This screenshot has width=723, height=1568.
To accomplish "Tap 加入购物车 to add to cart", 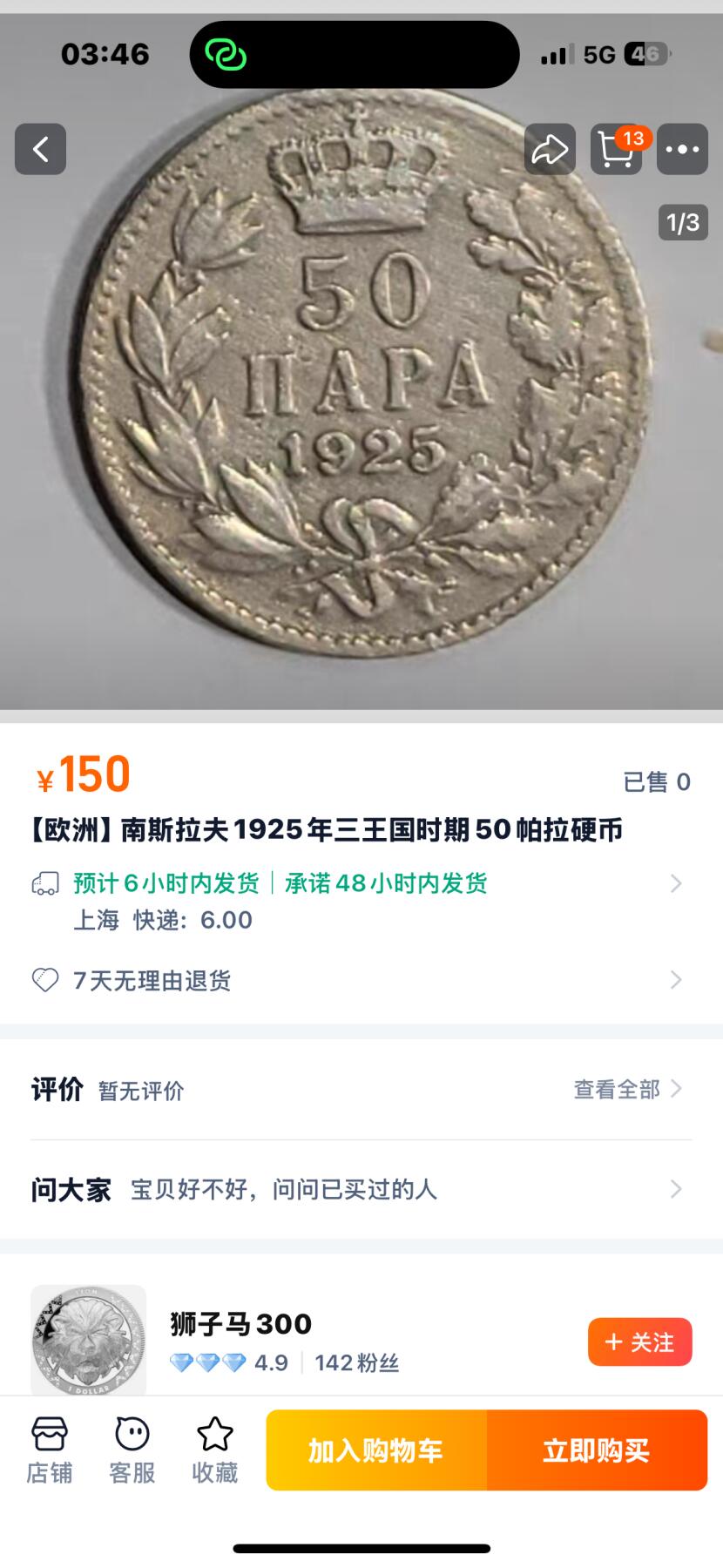I will pos(376,1450).
